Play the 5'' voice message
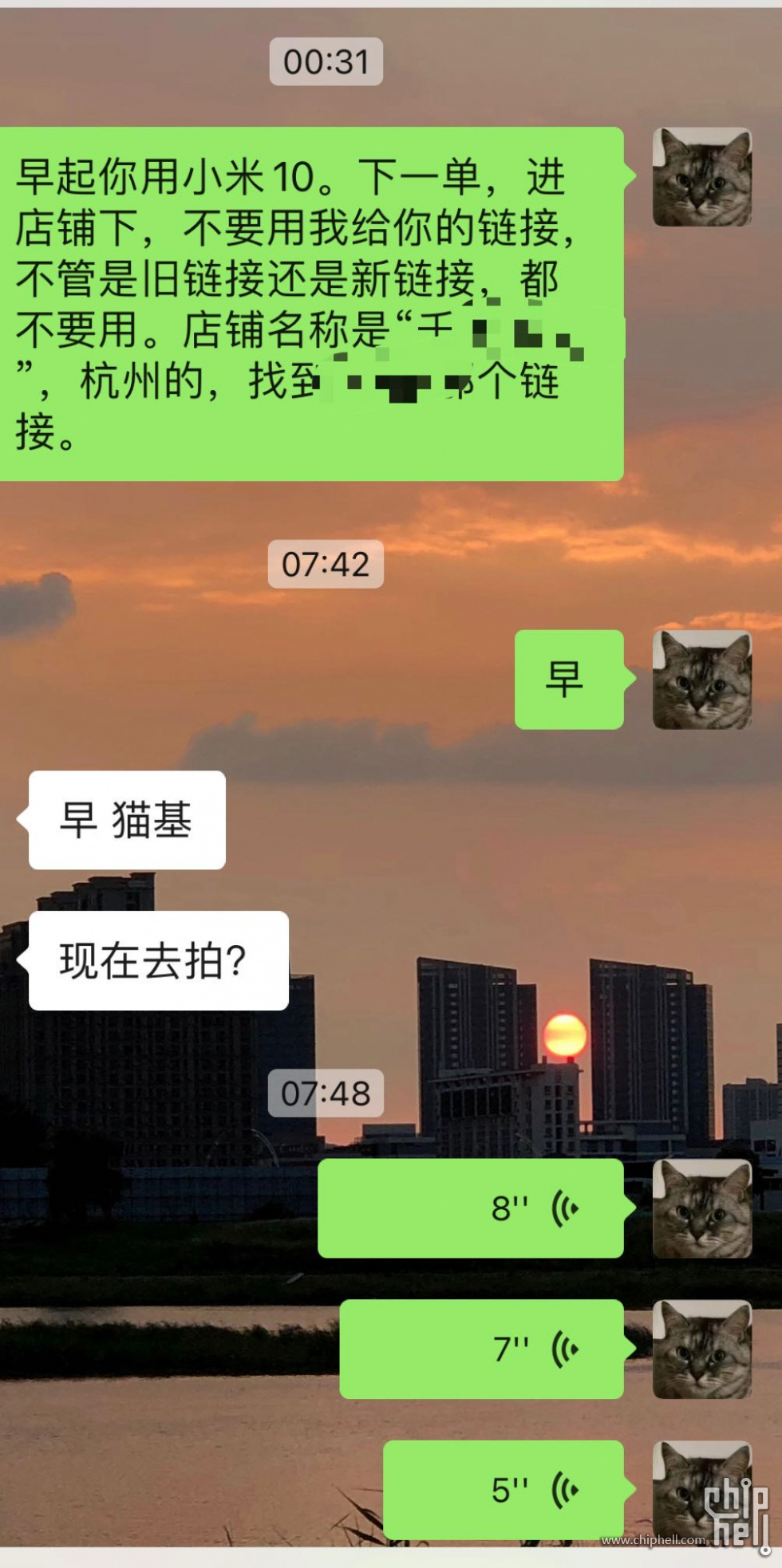The width and height of the screenshot is (782, 1568). (x=503, y=1489)
